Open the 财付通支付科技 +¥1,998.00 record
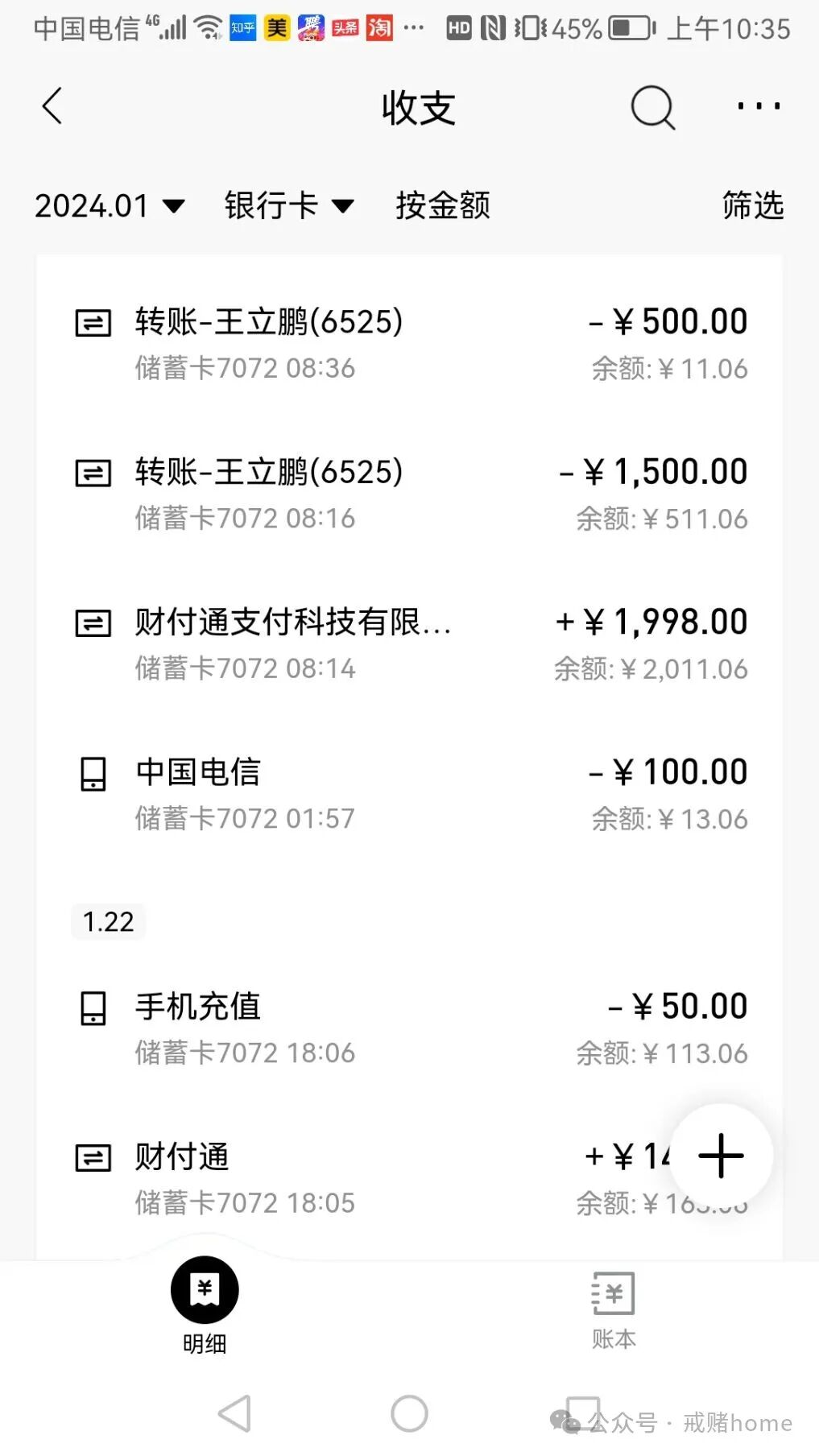Image resolution: width=819 pixels, height=1456 pixels. 409,644
